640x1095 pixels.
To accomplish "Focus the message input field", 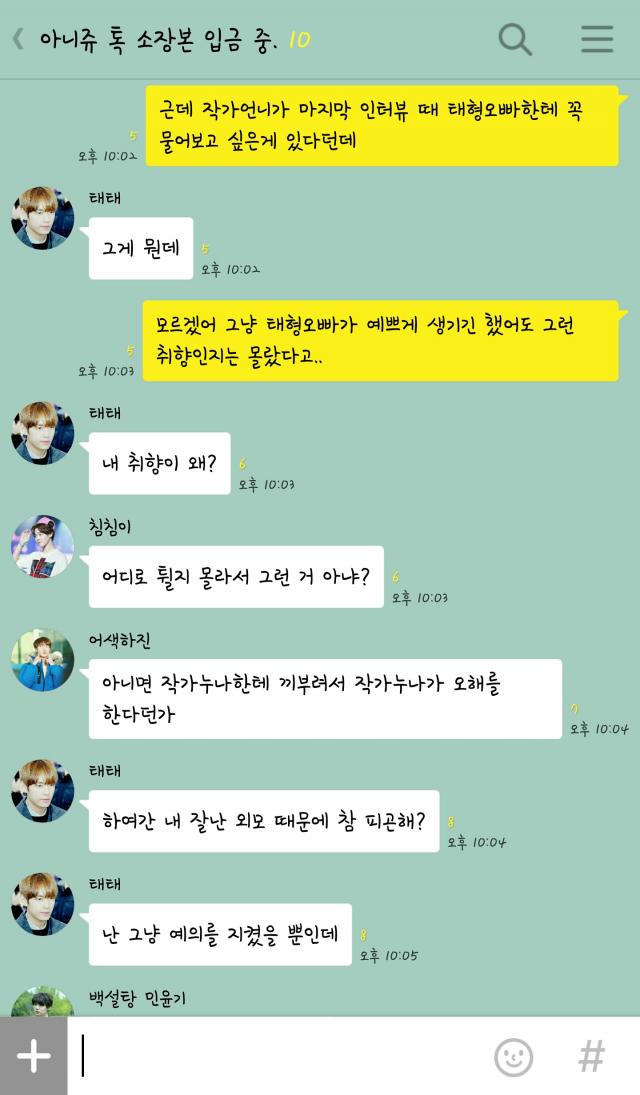I will [x=280, y=1056].
